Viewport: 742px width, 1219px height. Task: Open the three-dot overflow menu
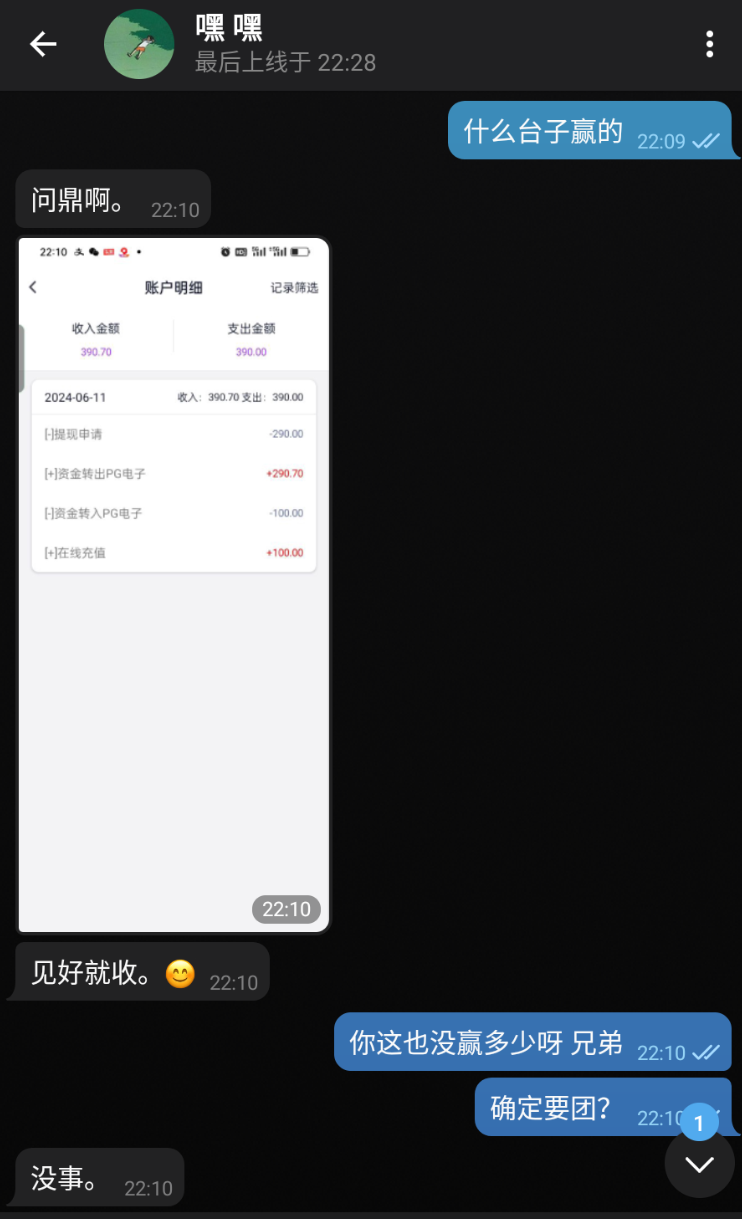pyautogui.click(x=709, y=44)
